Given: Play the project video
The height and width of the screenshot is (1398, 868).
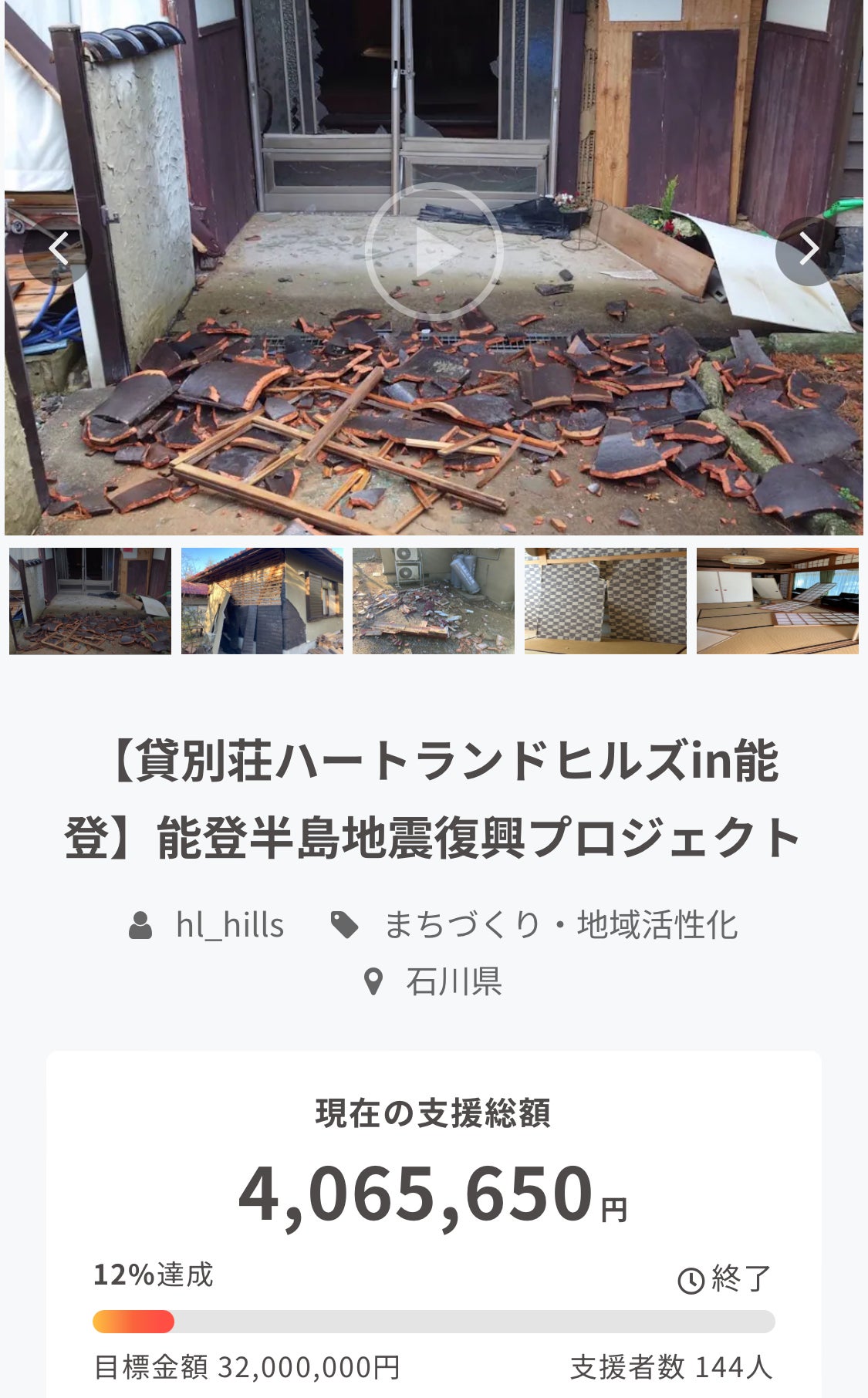Looking at the screenshot, I should point(434,252).
